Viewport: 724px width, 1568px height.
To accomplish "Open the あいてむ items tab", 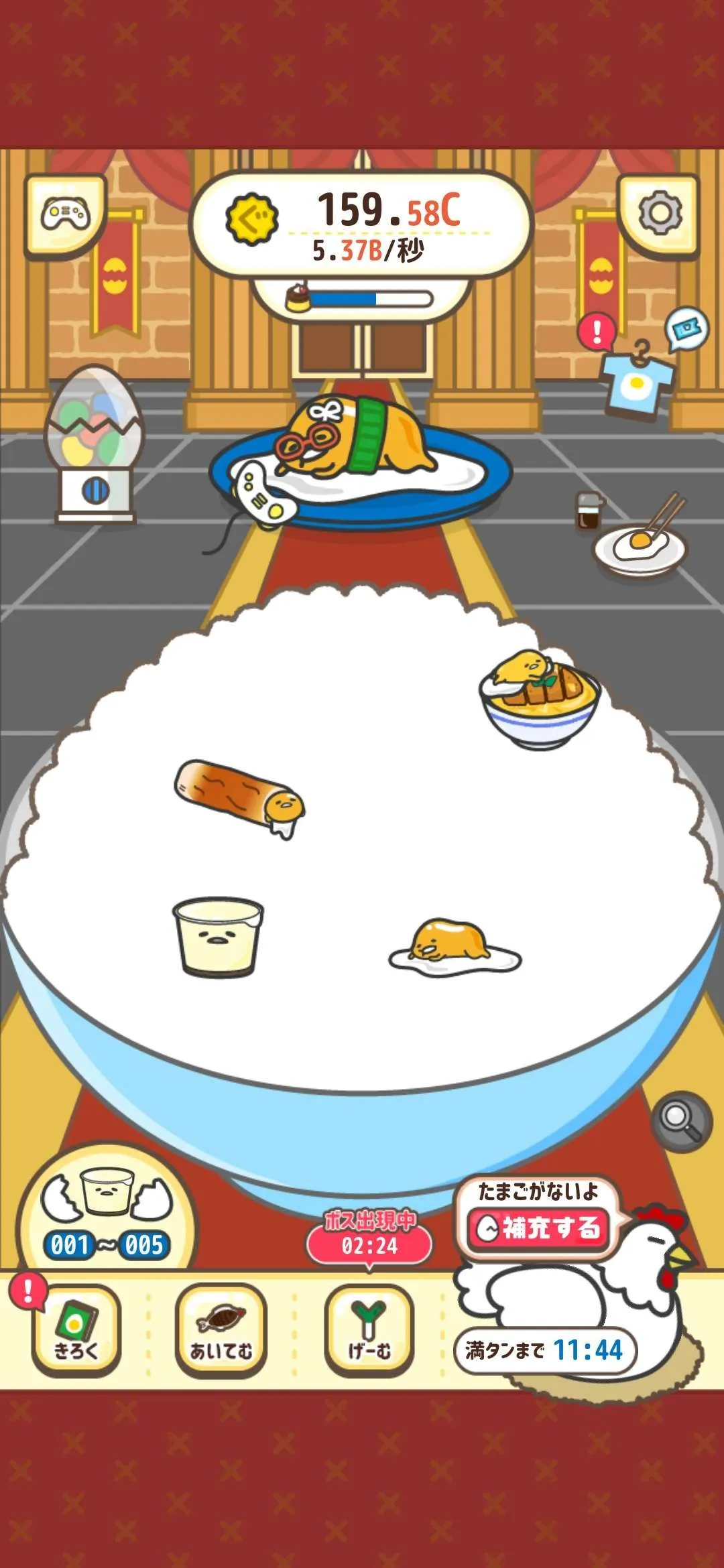I will 221,1330.
